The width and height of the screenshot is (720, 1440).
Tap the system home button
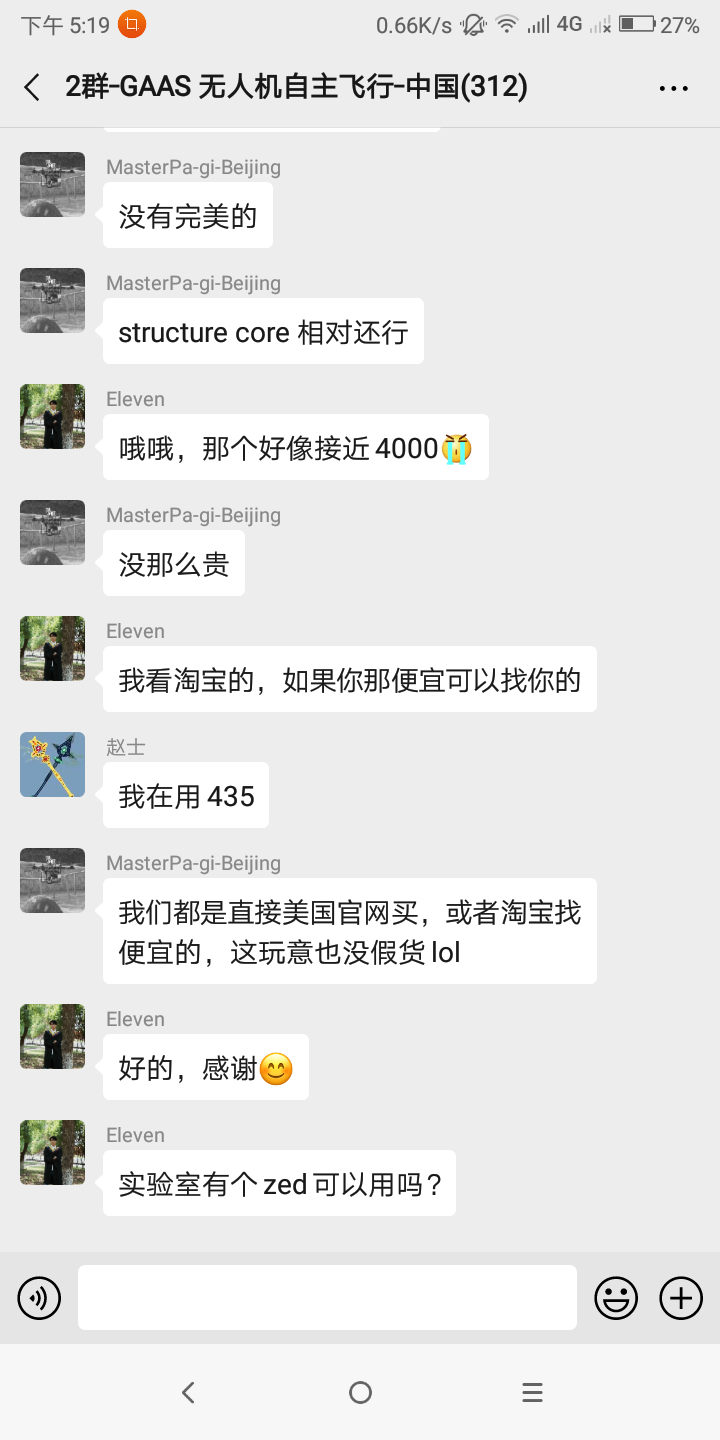click(x=360, y=1392)
